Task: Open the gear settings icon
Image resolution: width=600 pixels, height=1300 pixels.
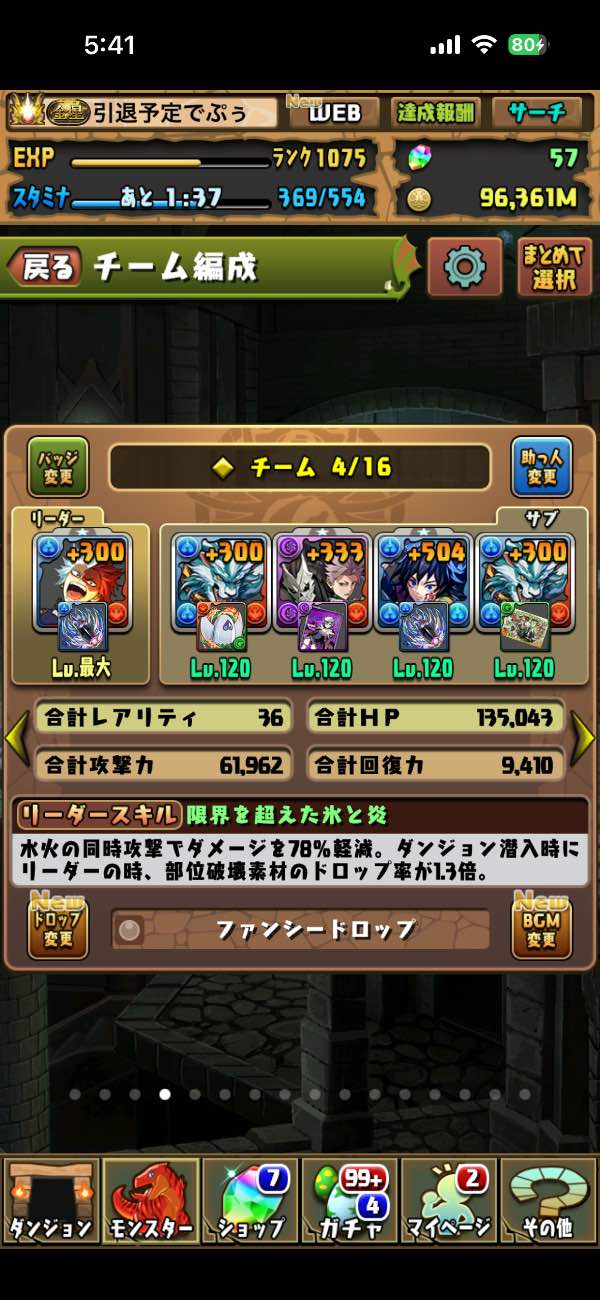Action: [464, 267]
